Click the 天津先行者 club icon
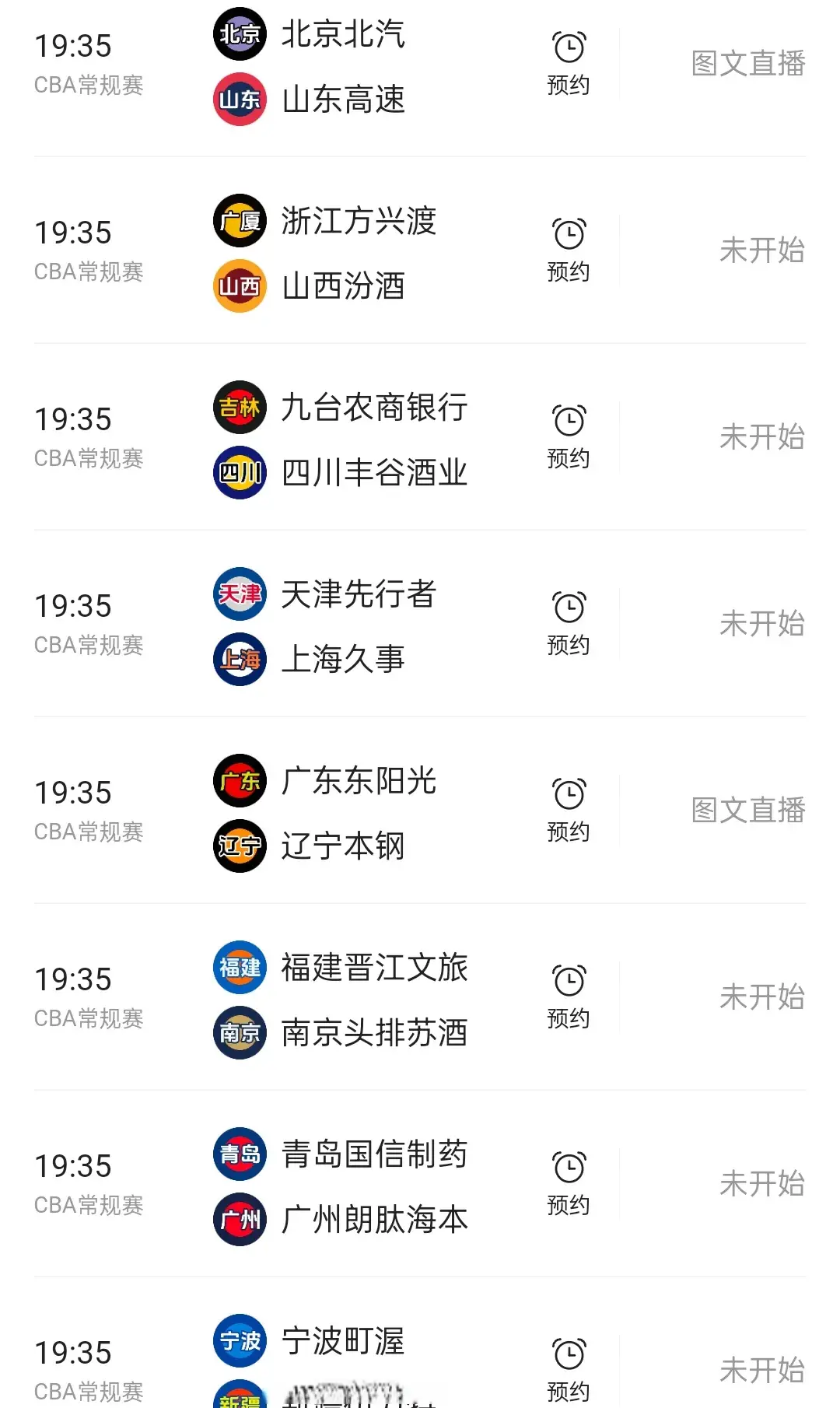840x1408 pixels. click(x=239, y=594)
